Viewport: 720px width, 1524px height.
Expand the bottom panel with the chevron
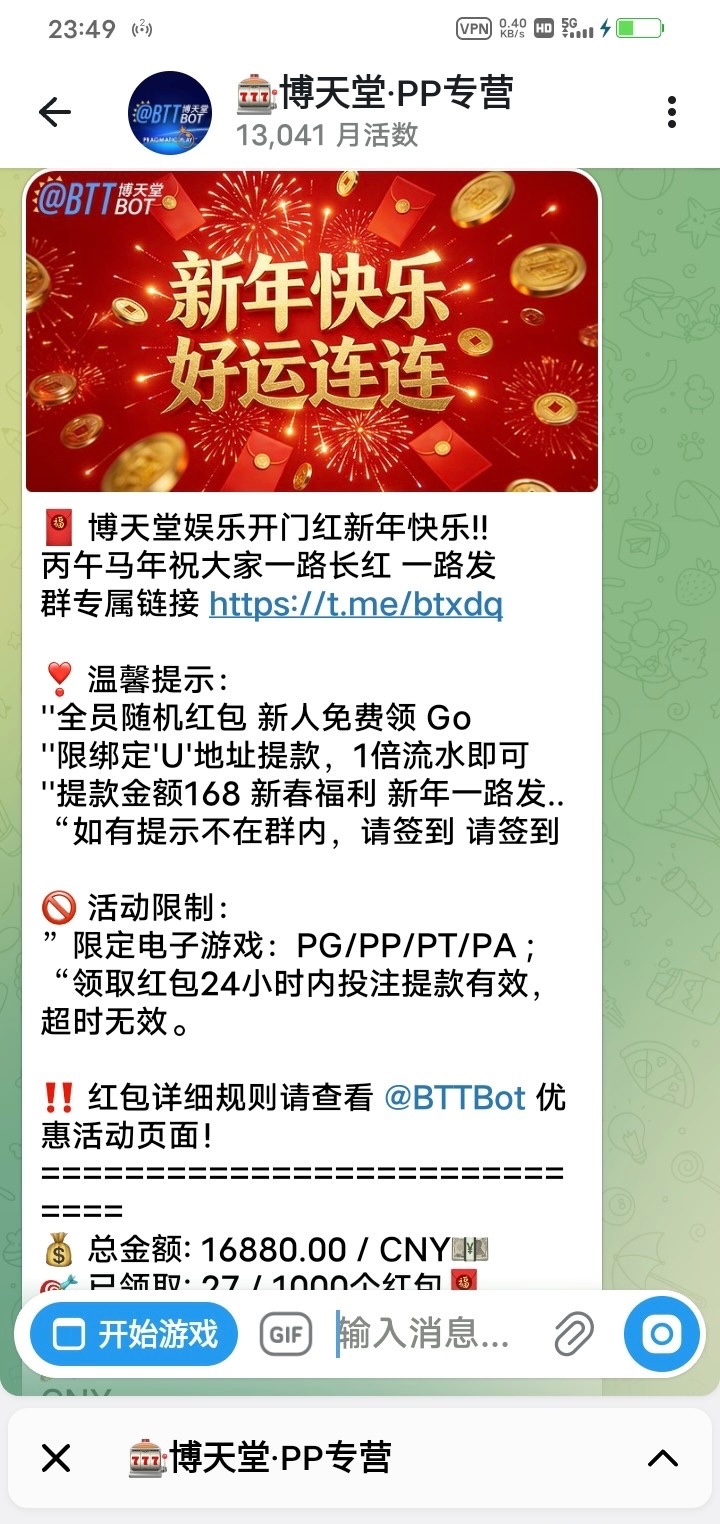point(663,1459)
